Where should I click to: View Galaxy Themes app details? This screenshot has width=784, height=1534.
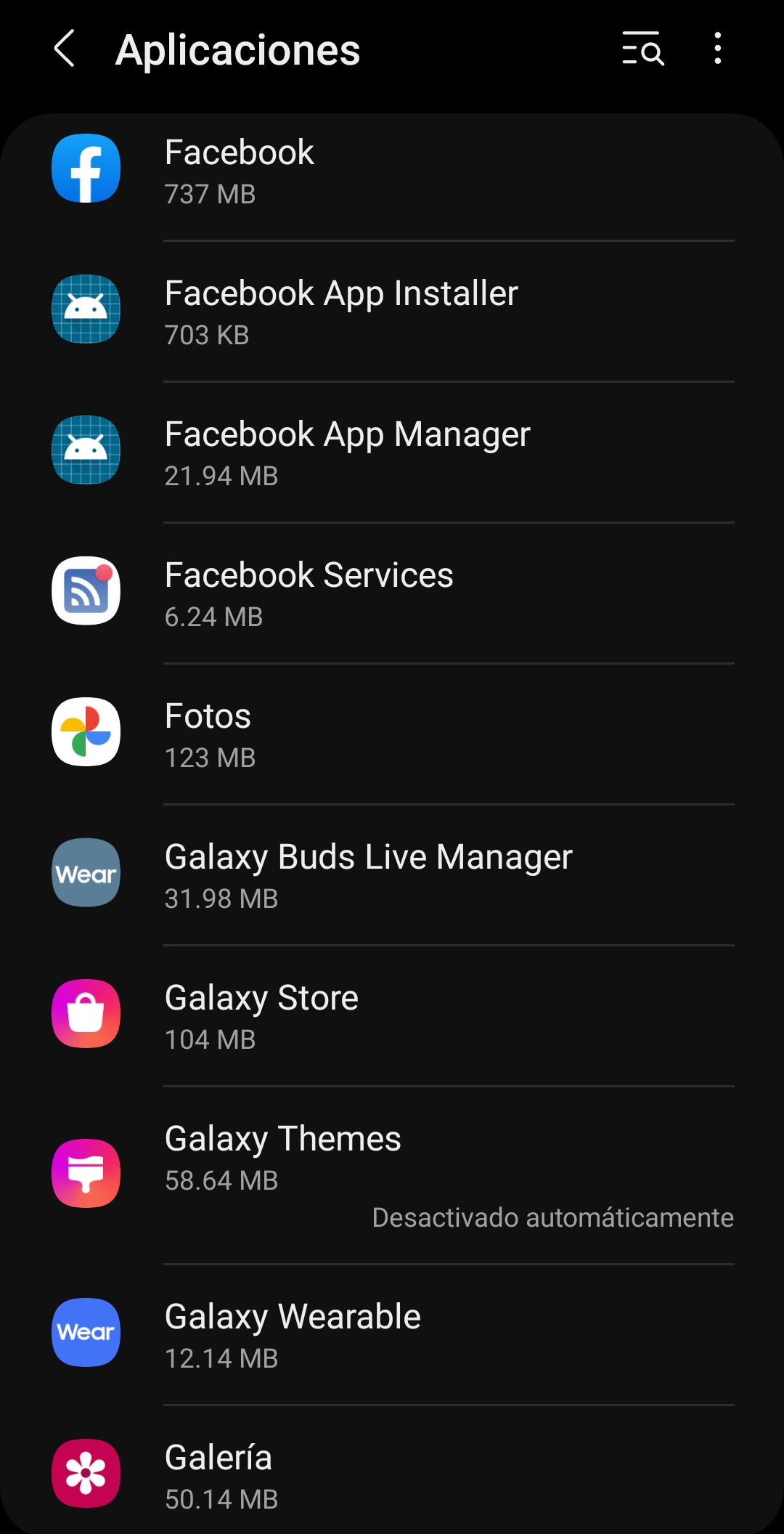(x=392, y=1174)
